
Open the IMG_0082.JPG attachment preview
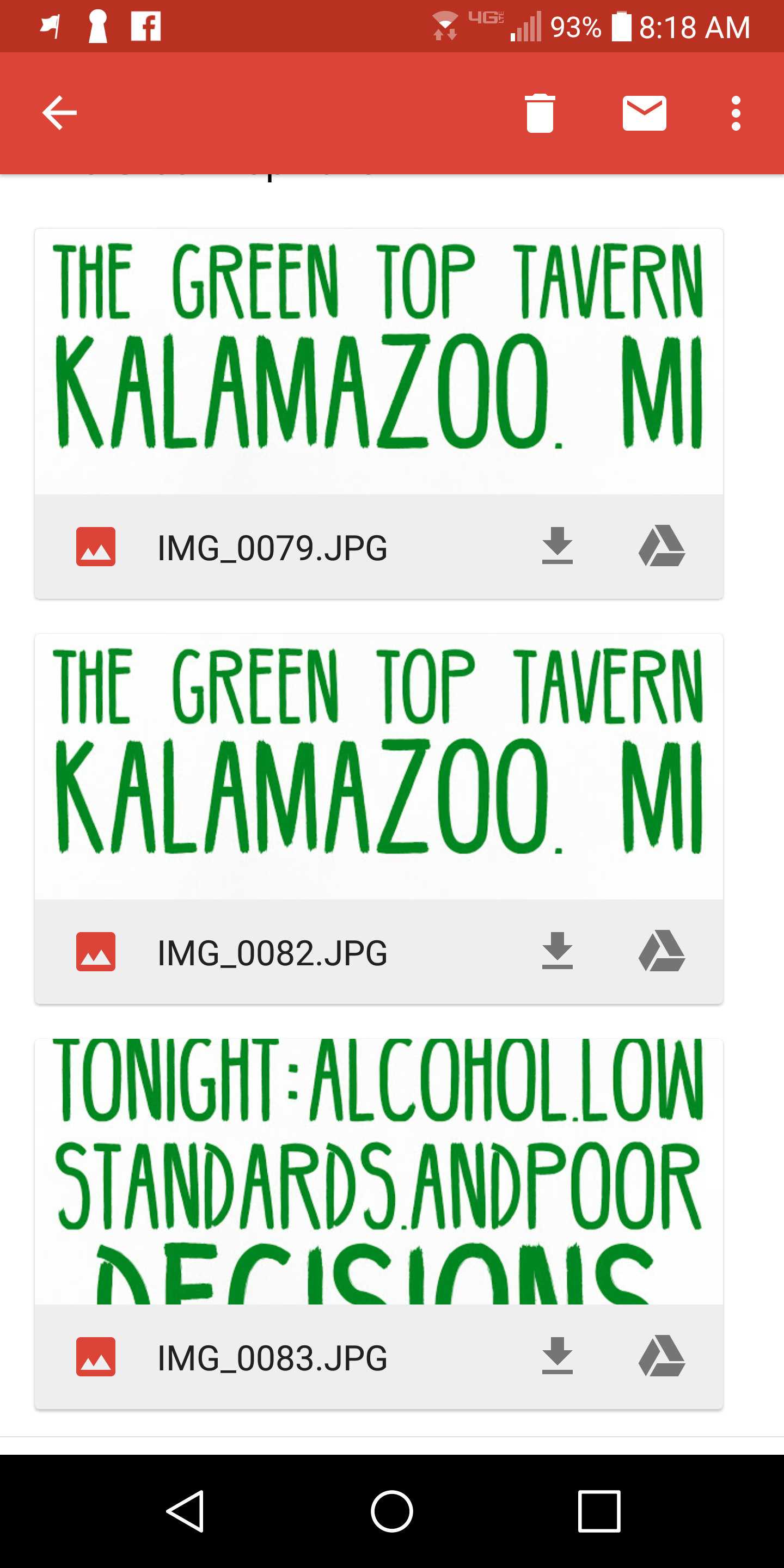(x=378, y=767)
